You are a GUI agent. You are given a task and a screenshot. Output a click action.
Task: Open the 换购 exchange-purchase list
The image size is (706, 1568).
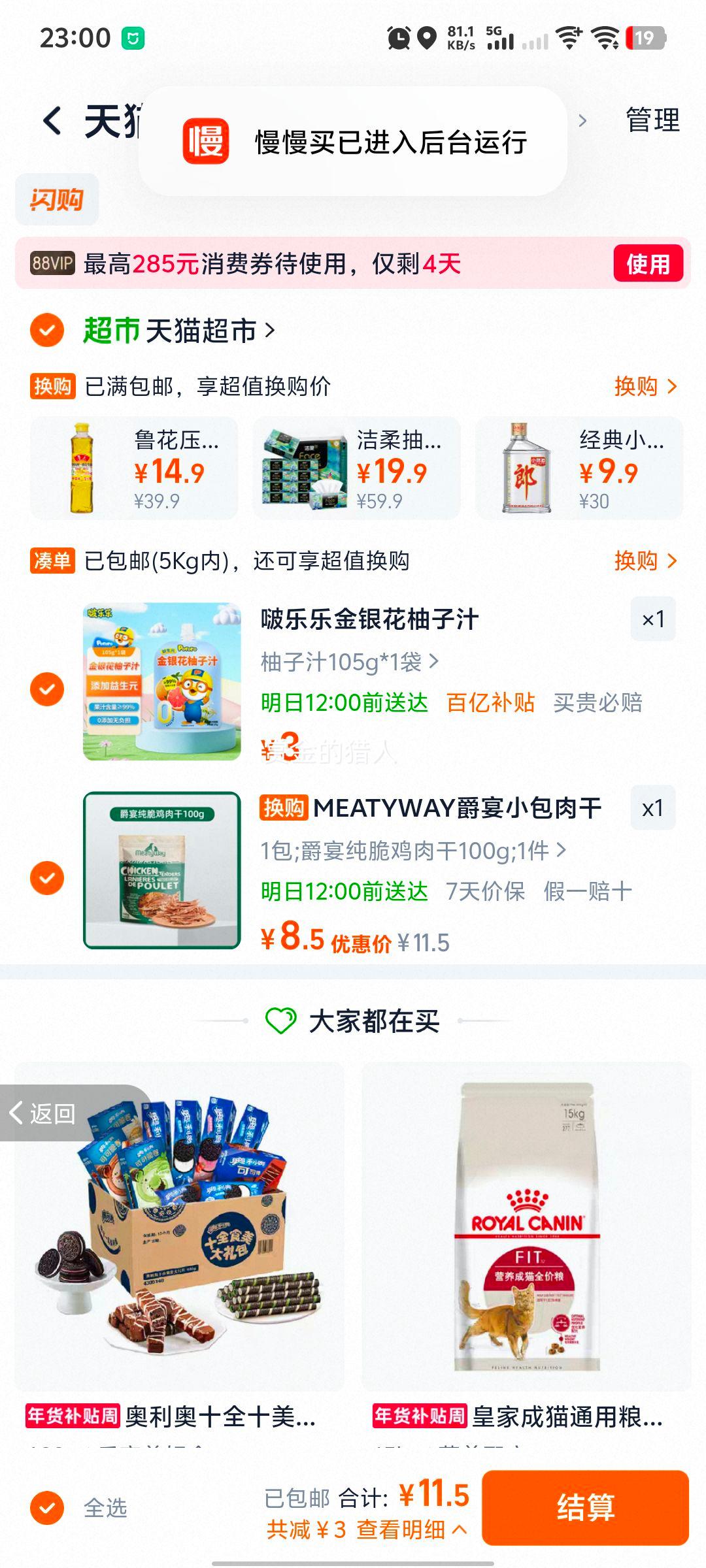tap(644, 387)
